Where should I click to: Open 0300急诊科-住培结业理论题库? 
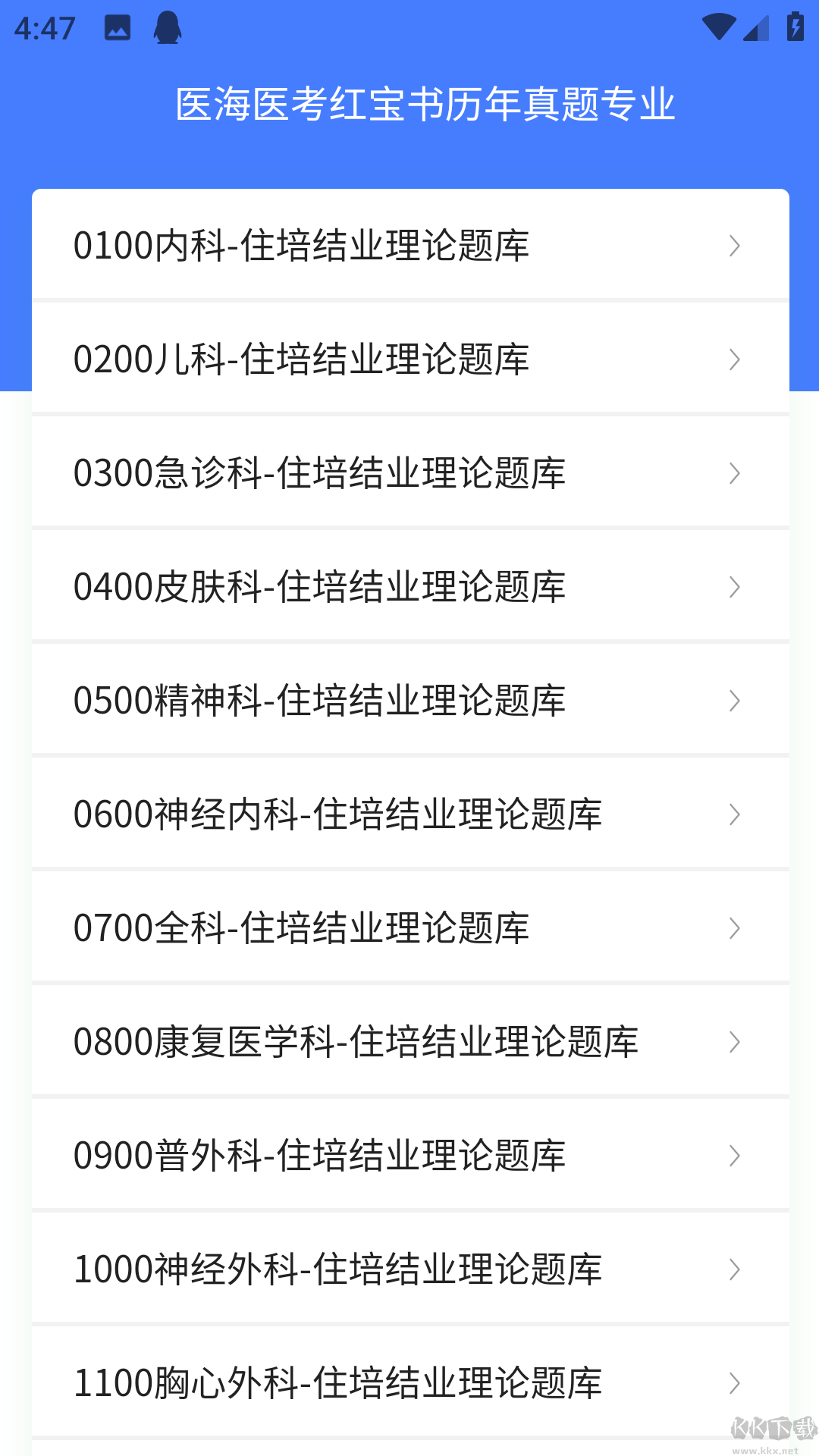point(409,472)
